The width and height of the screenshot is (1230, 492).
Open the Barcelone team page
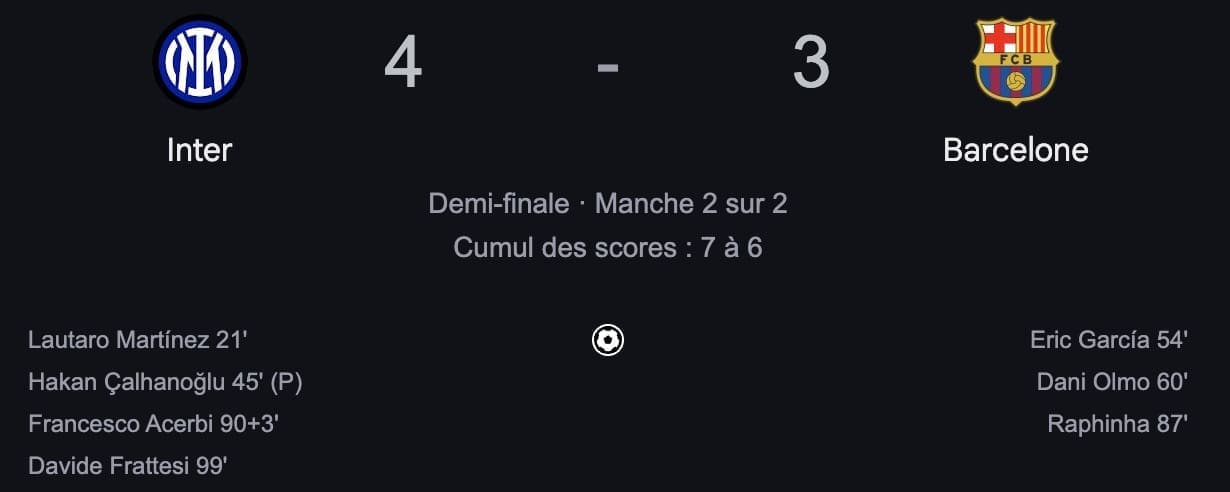(x=1015, y=150)
